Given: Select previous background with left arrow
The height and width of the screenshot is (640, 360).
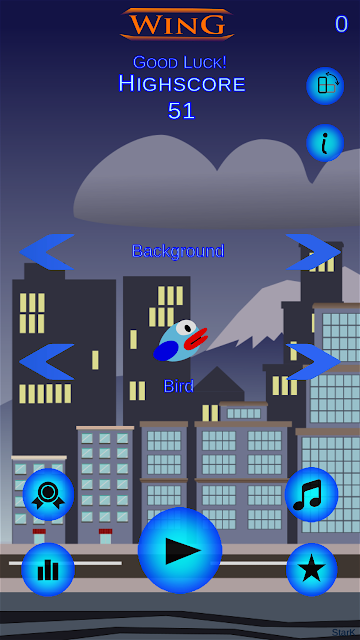Looking at the screenshot, I should [x=47, y=252].
